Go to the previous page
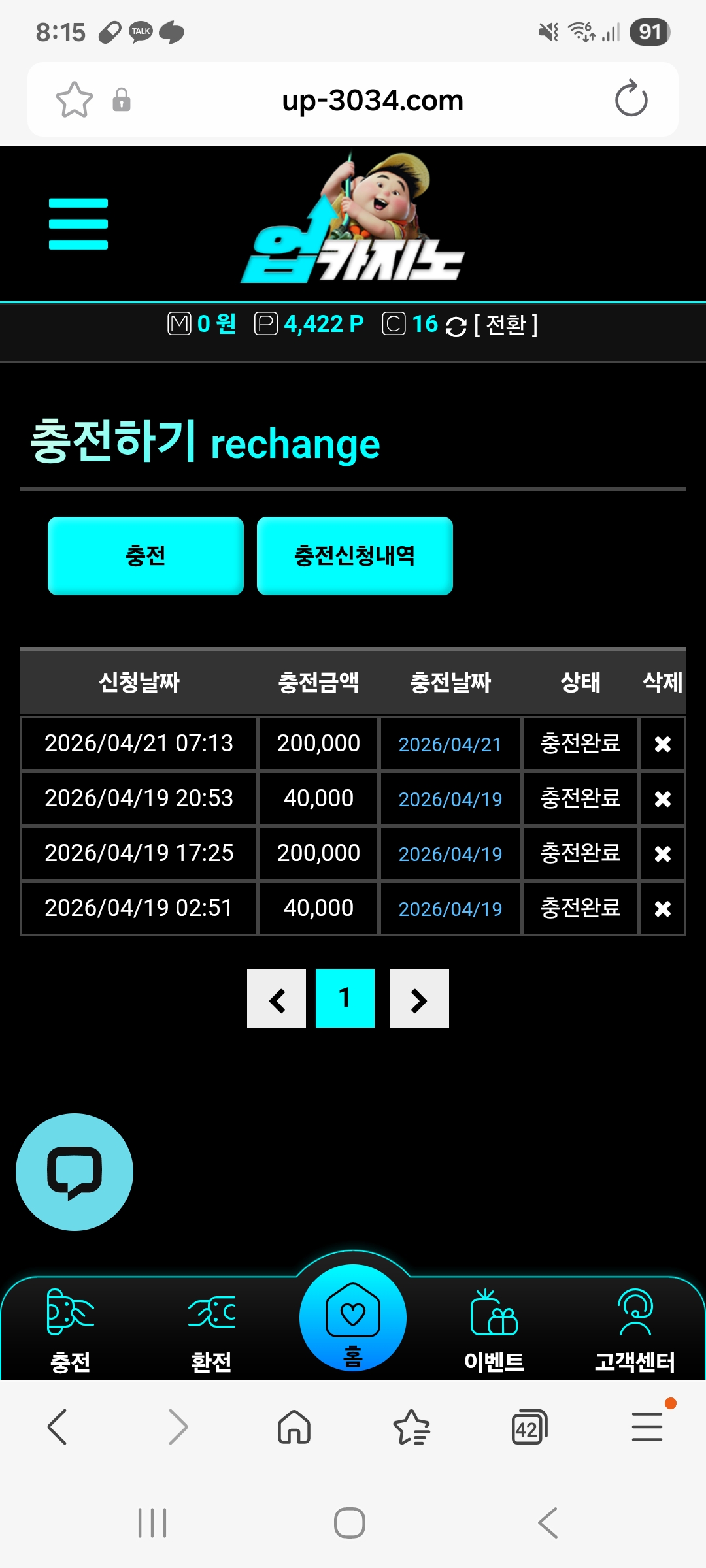This screenshot has height=1568, width=706. (x=277, y=999)
